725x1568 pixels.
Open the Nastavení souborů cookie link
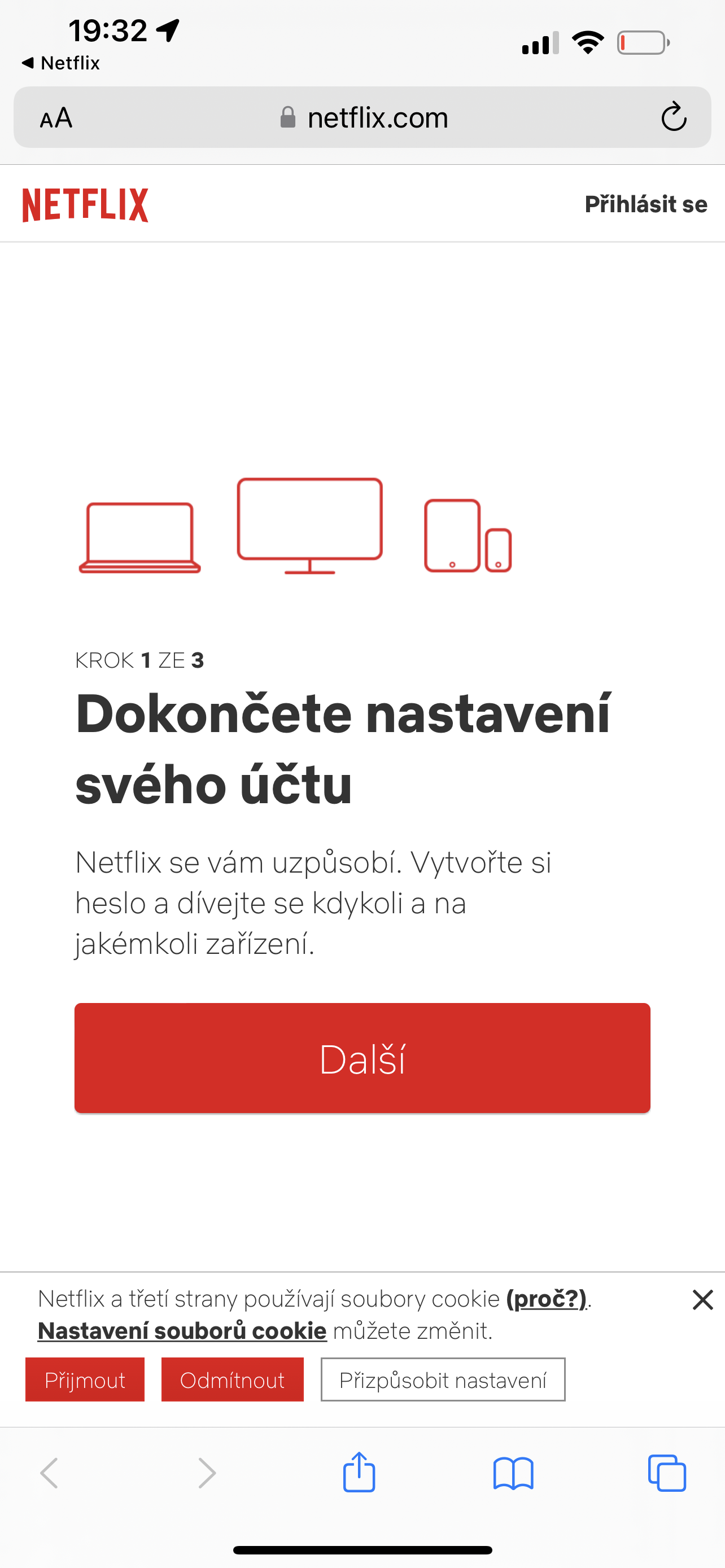182,1331
